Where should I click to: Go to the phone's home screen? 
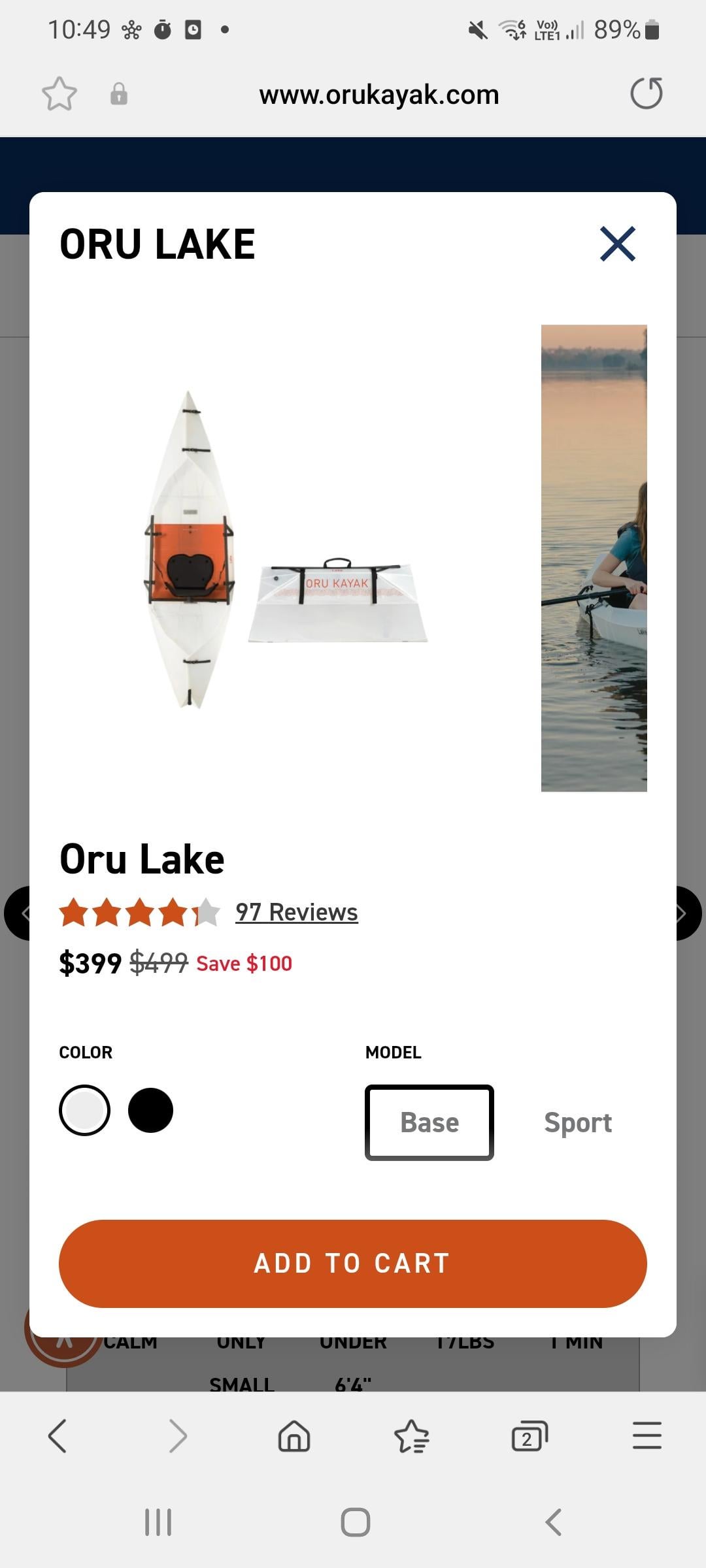tap(356, 1522)
